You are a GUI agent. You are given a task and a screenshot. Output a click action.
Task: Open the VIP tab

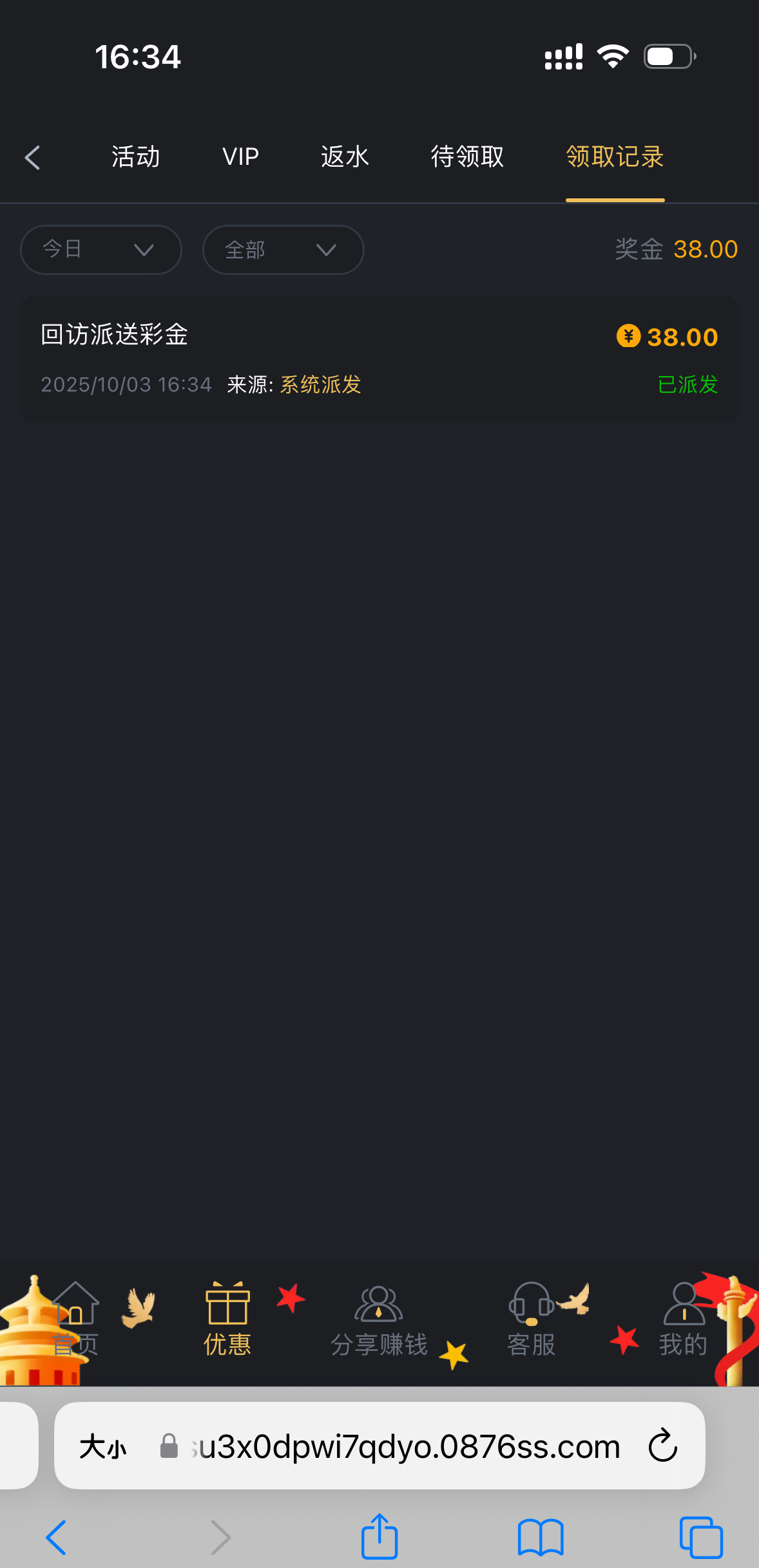tap(240, 157)
